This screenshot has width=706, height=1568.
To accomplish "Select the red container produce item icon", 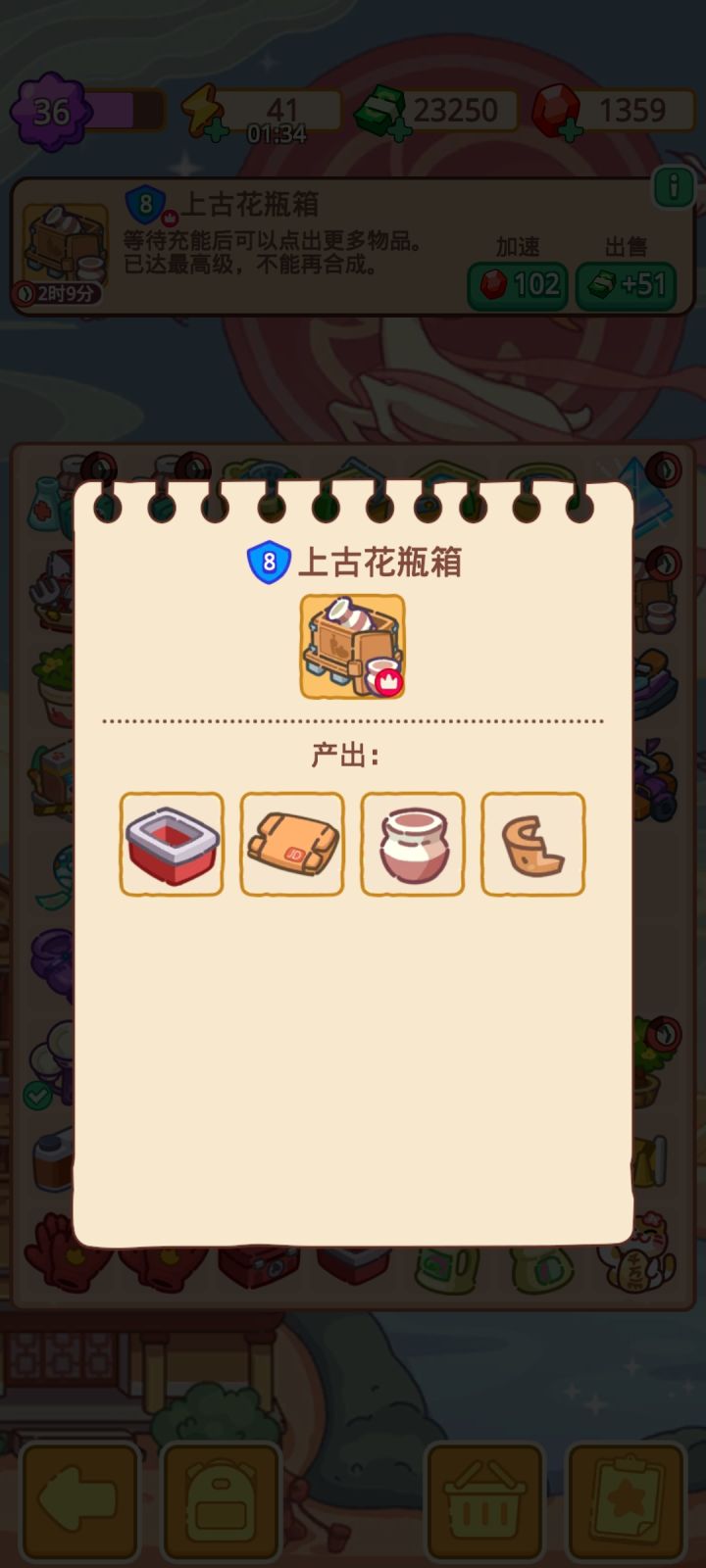I will point(172,845).
